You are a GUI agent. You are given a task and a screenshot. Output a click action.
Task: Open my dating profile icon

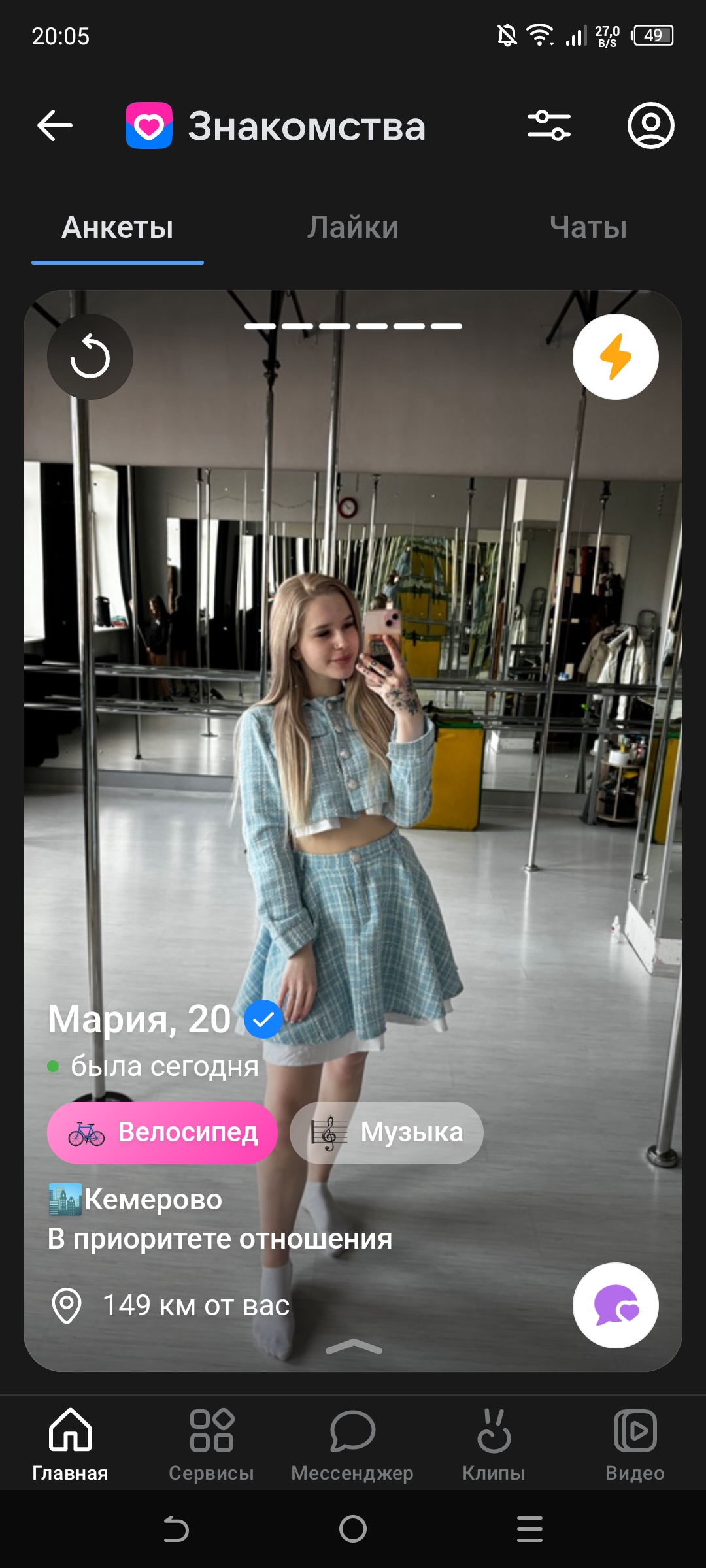point(650,125)
